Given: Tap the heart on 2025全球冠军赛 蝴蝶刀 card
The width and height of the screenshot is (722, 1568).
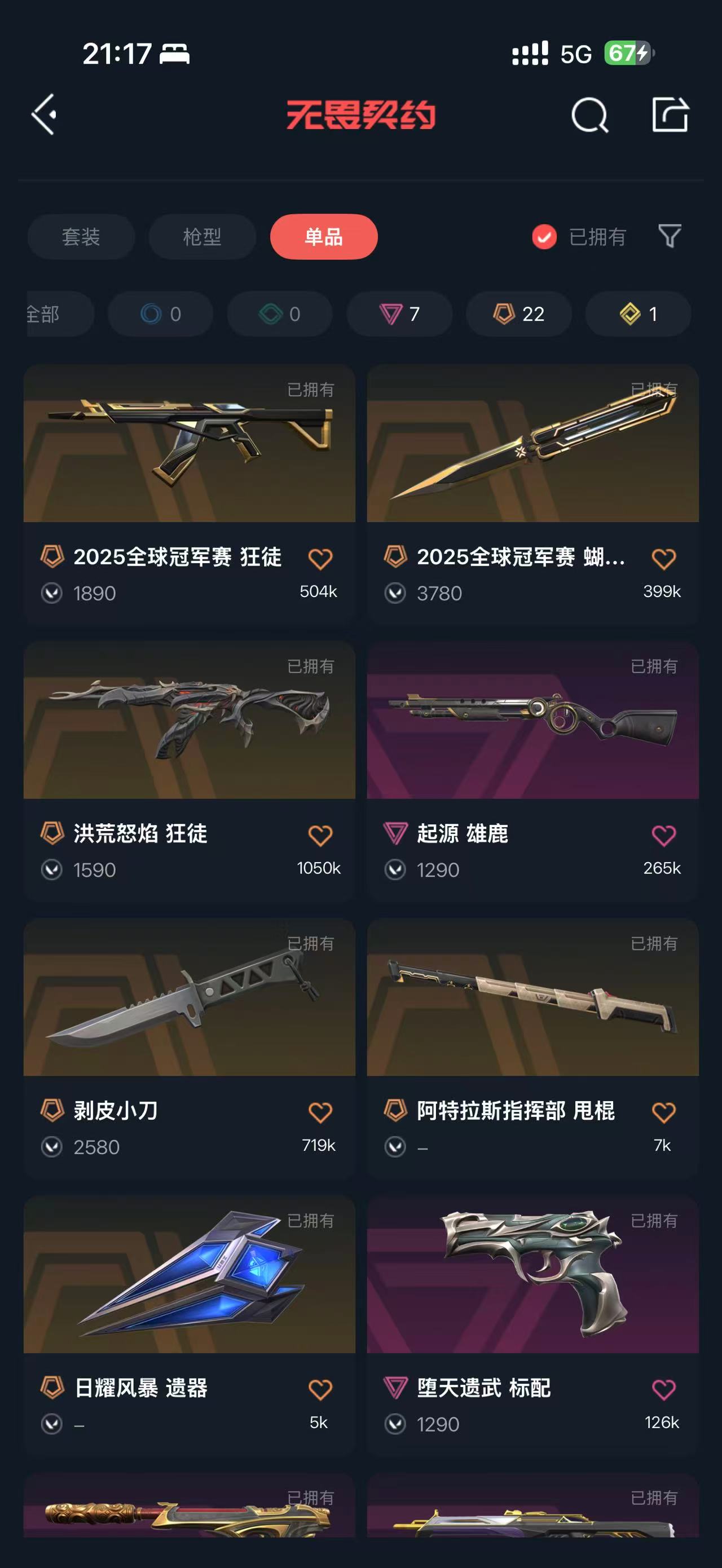Looking at the screenshot, I should coord(663,558).
